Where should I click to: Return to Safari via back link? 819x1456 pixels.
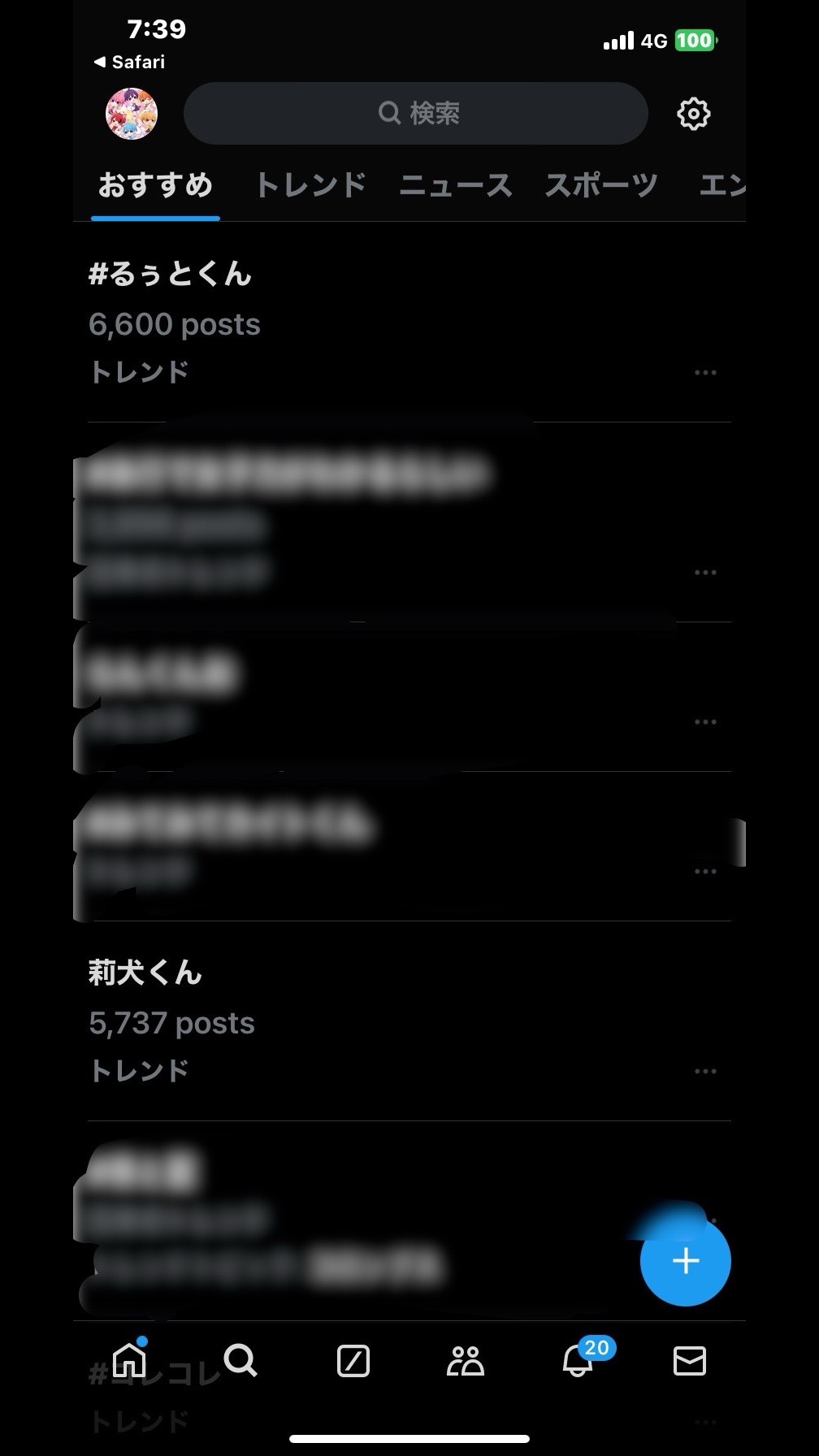coord(129,62)
